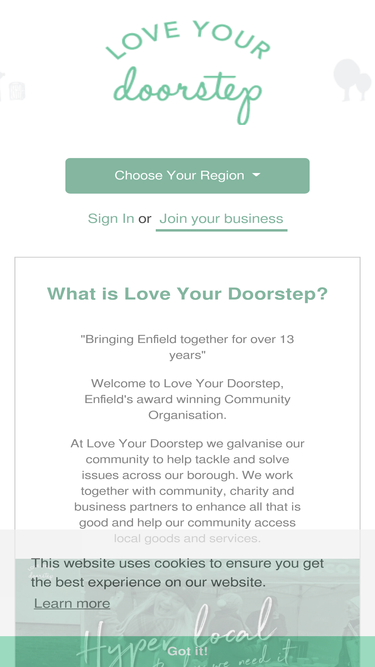
Task: Tap the Sign In link
Action: point(111,219)
